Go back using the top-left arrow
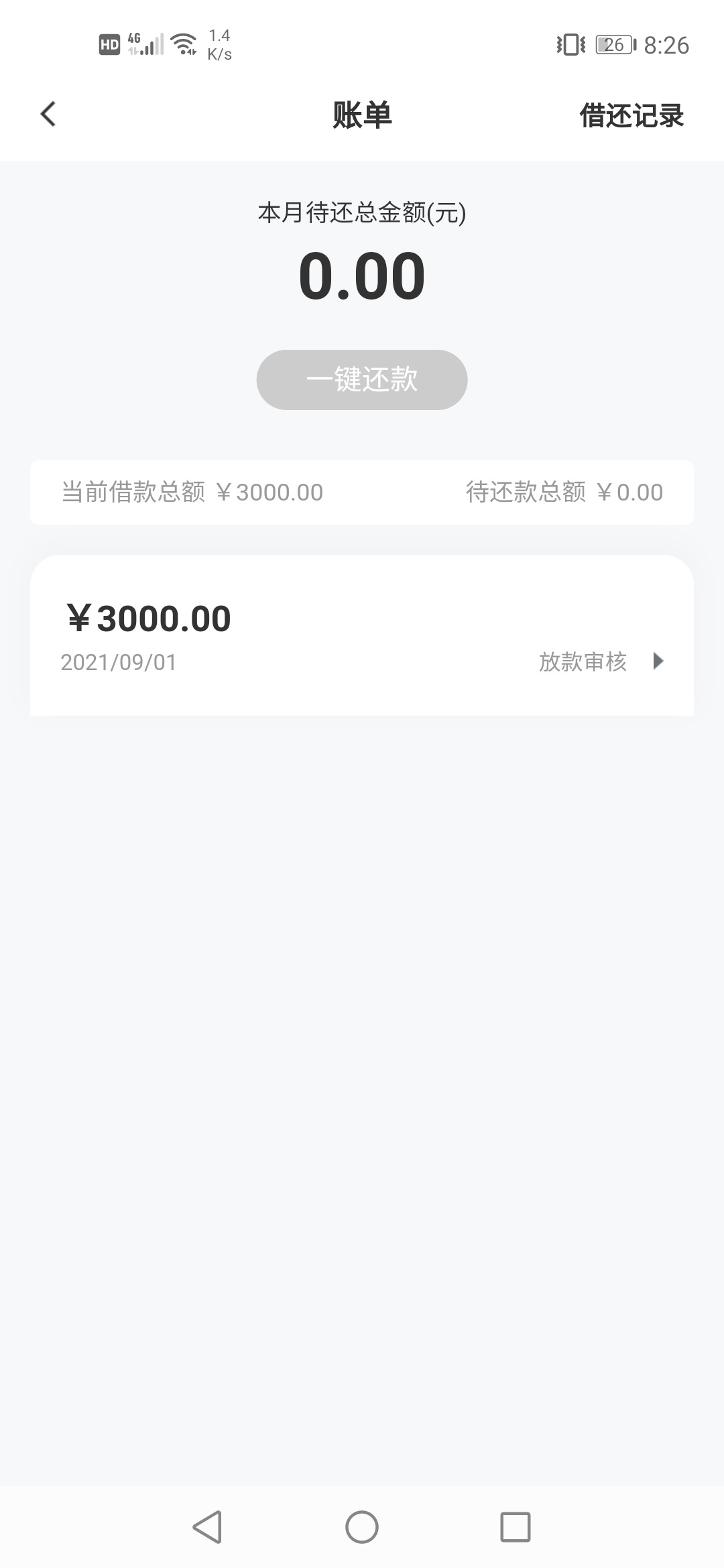Screen dimensions: 724x1568 (x=48, y=115)
